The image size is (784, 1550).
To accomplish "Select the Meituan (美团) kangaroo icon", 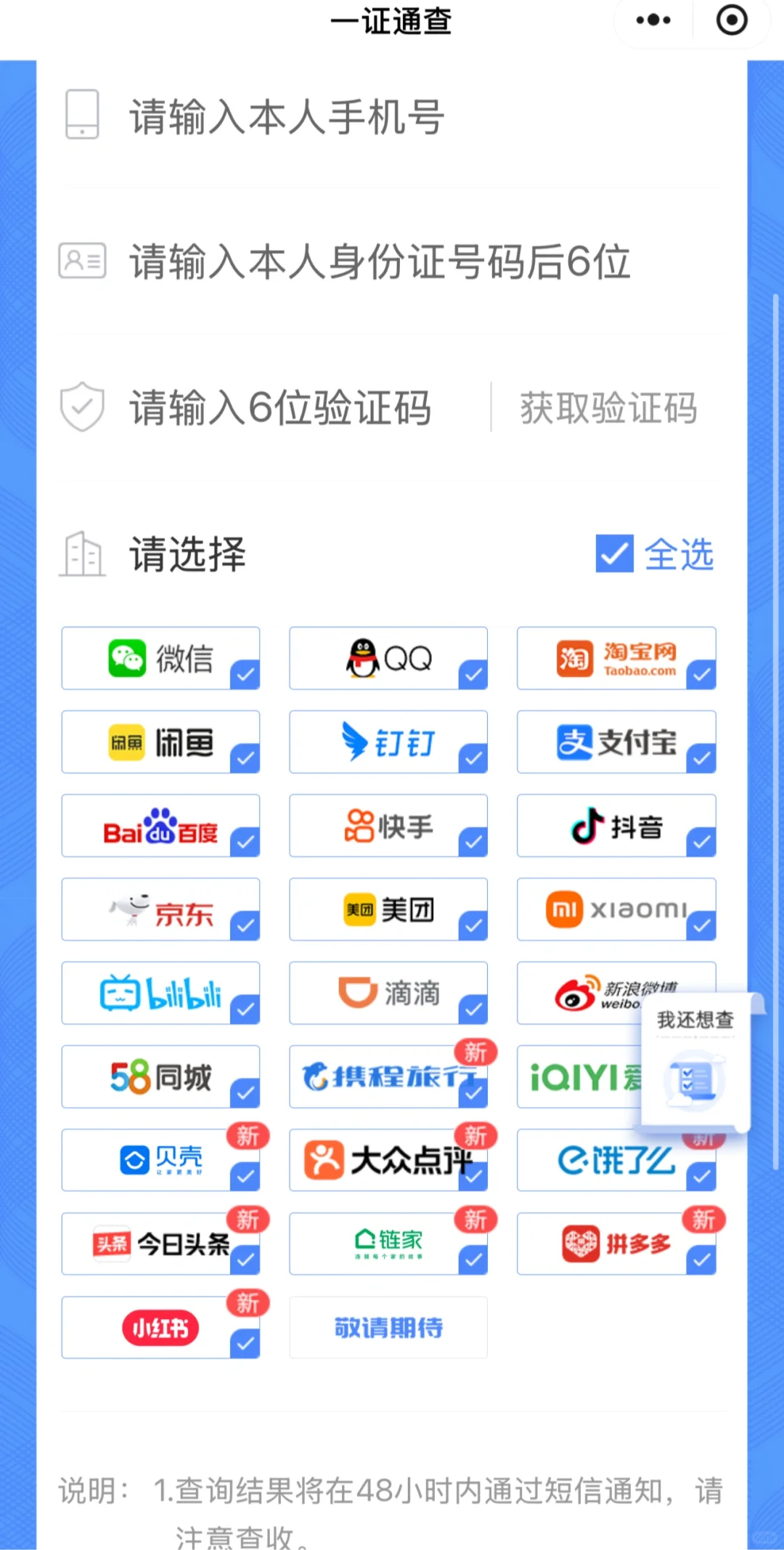I will (x=359, y=909).
